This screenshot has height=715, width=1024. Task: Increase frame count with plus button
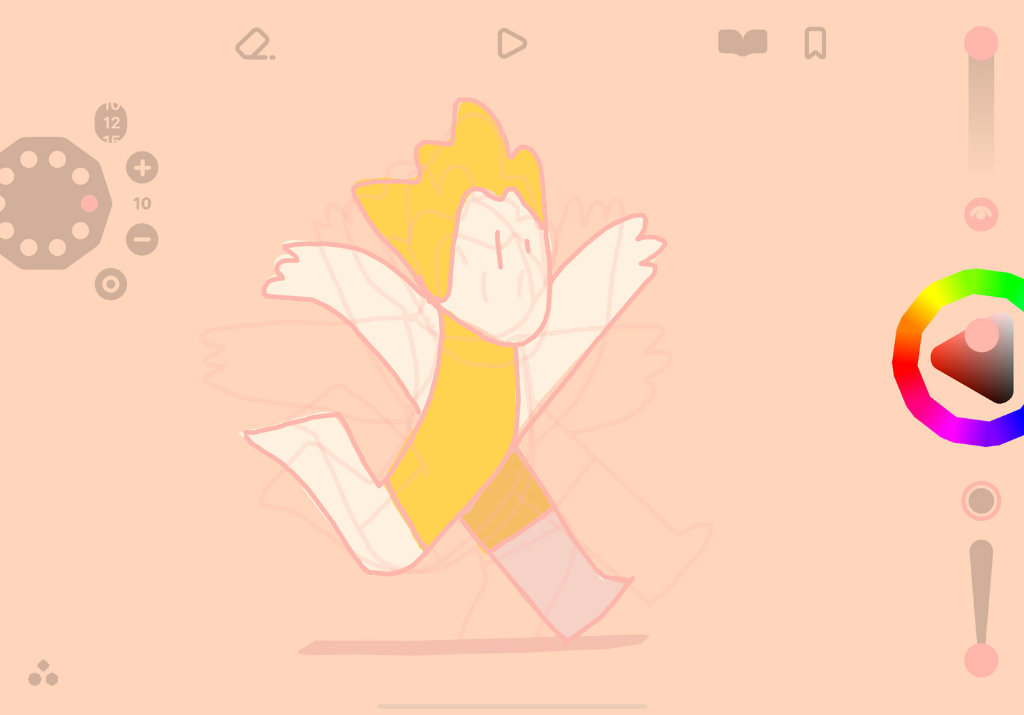142,167
